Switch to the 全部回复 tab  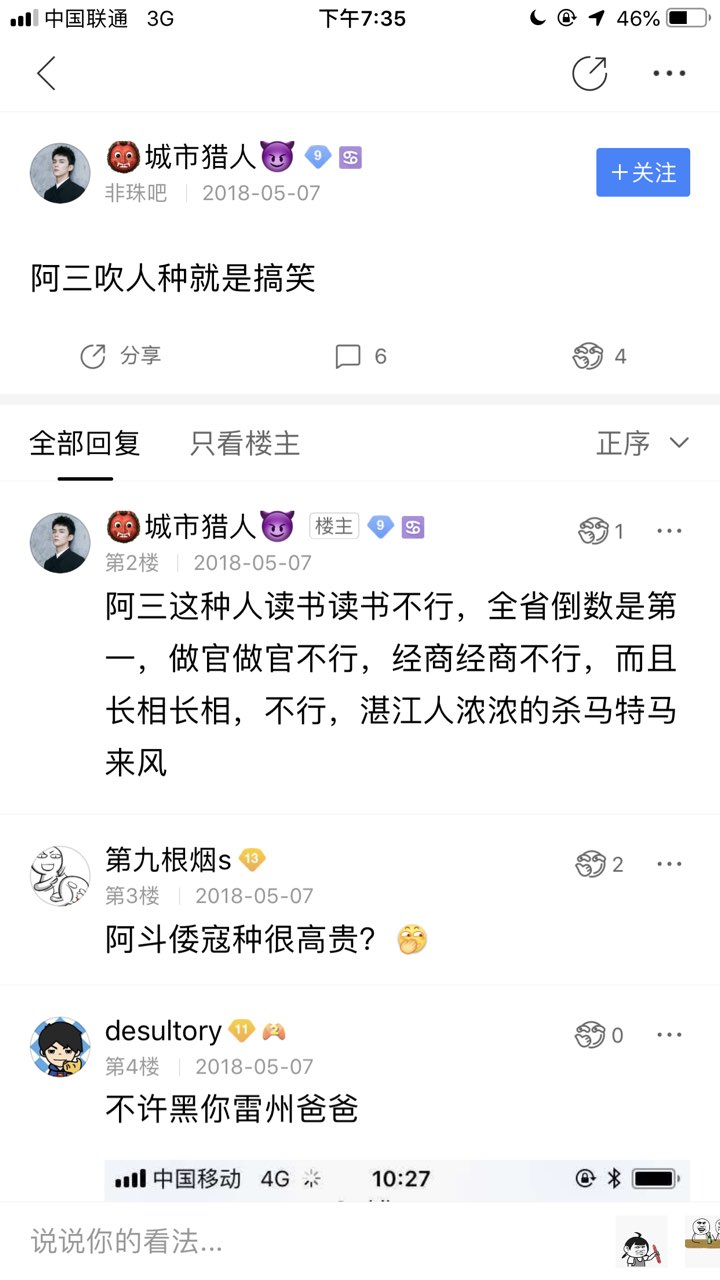click(x=85, y=443)
